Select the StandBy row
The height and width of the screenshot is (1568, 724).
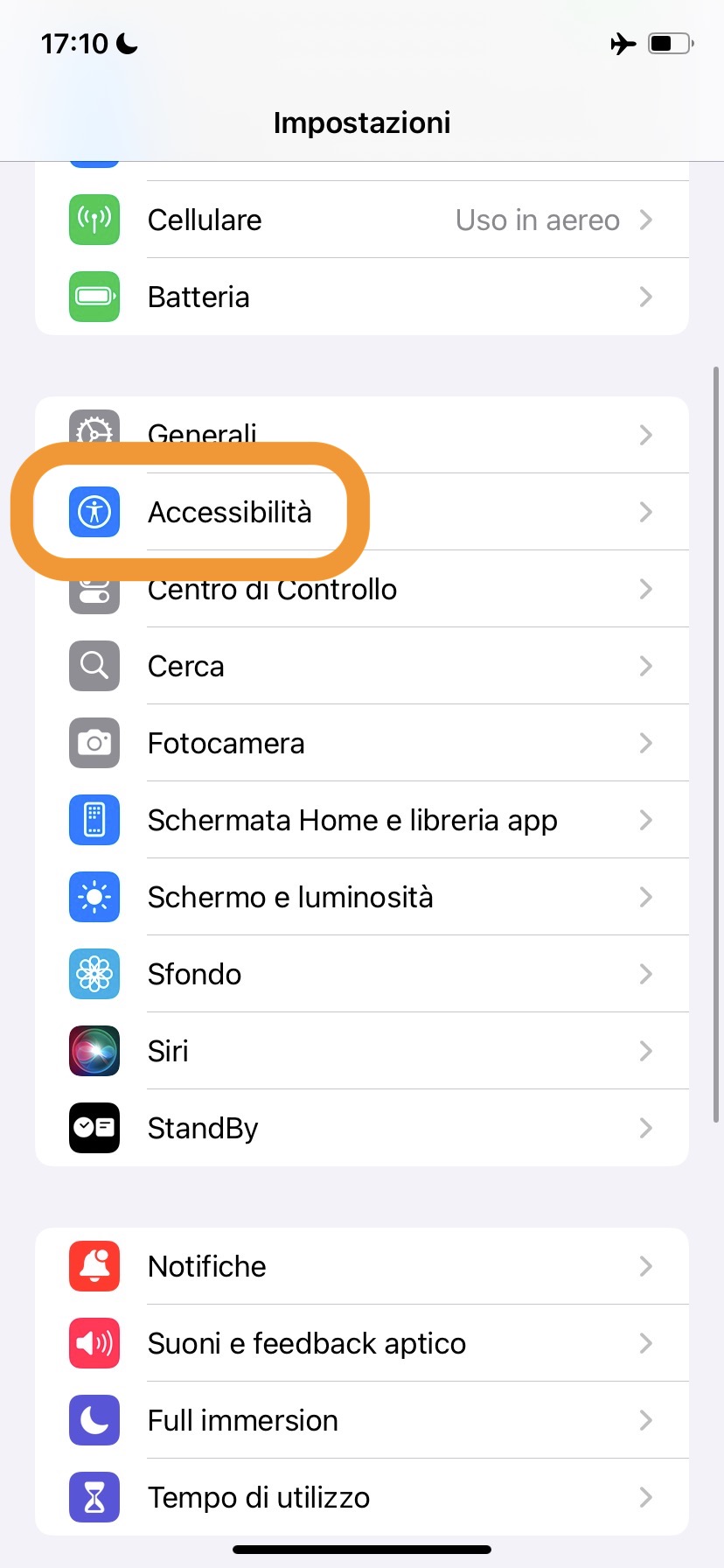pyautogui.click(x=362, y=1128)
